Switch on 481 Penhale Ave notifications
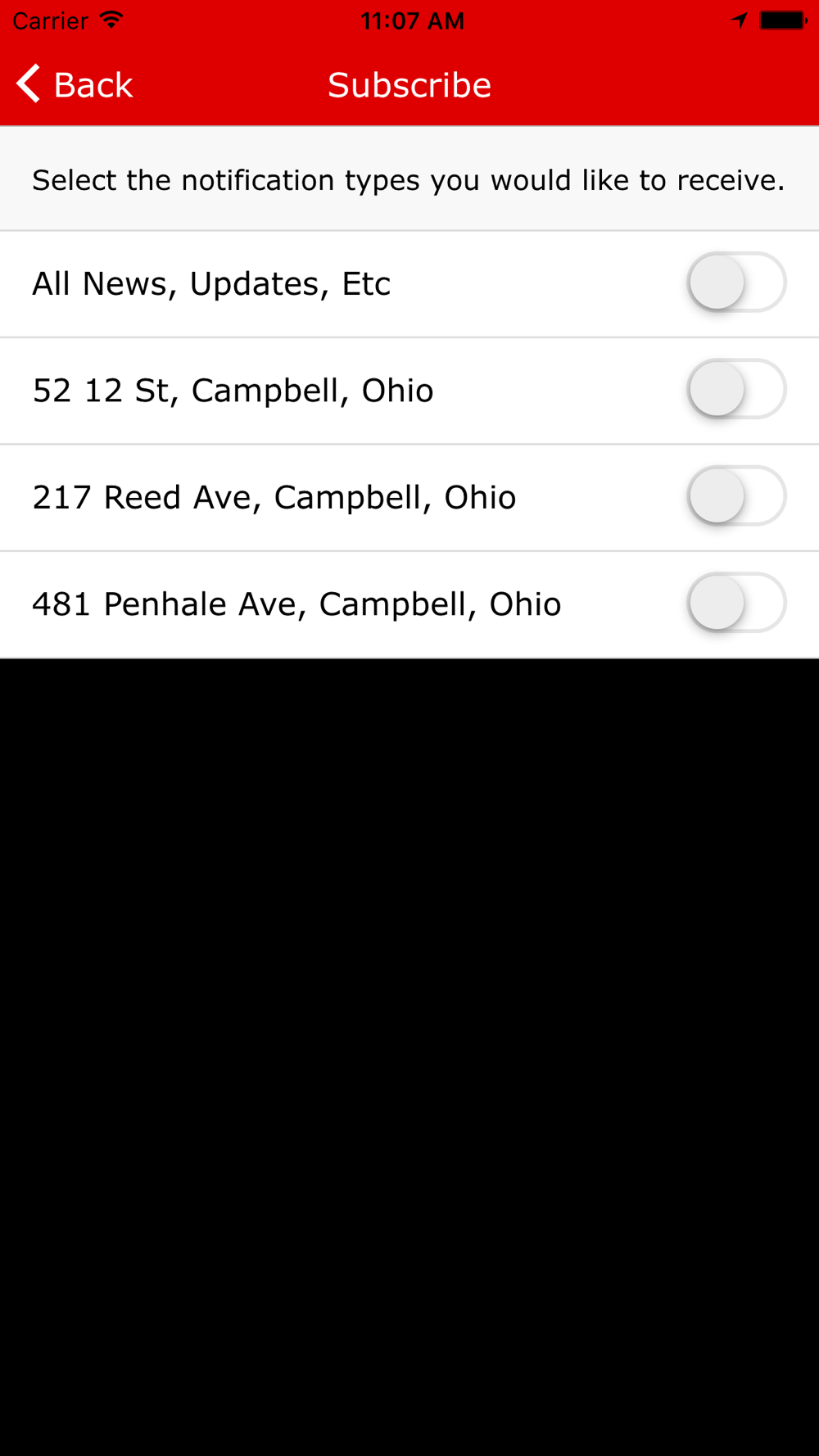 click(735, 603)
